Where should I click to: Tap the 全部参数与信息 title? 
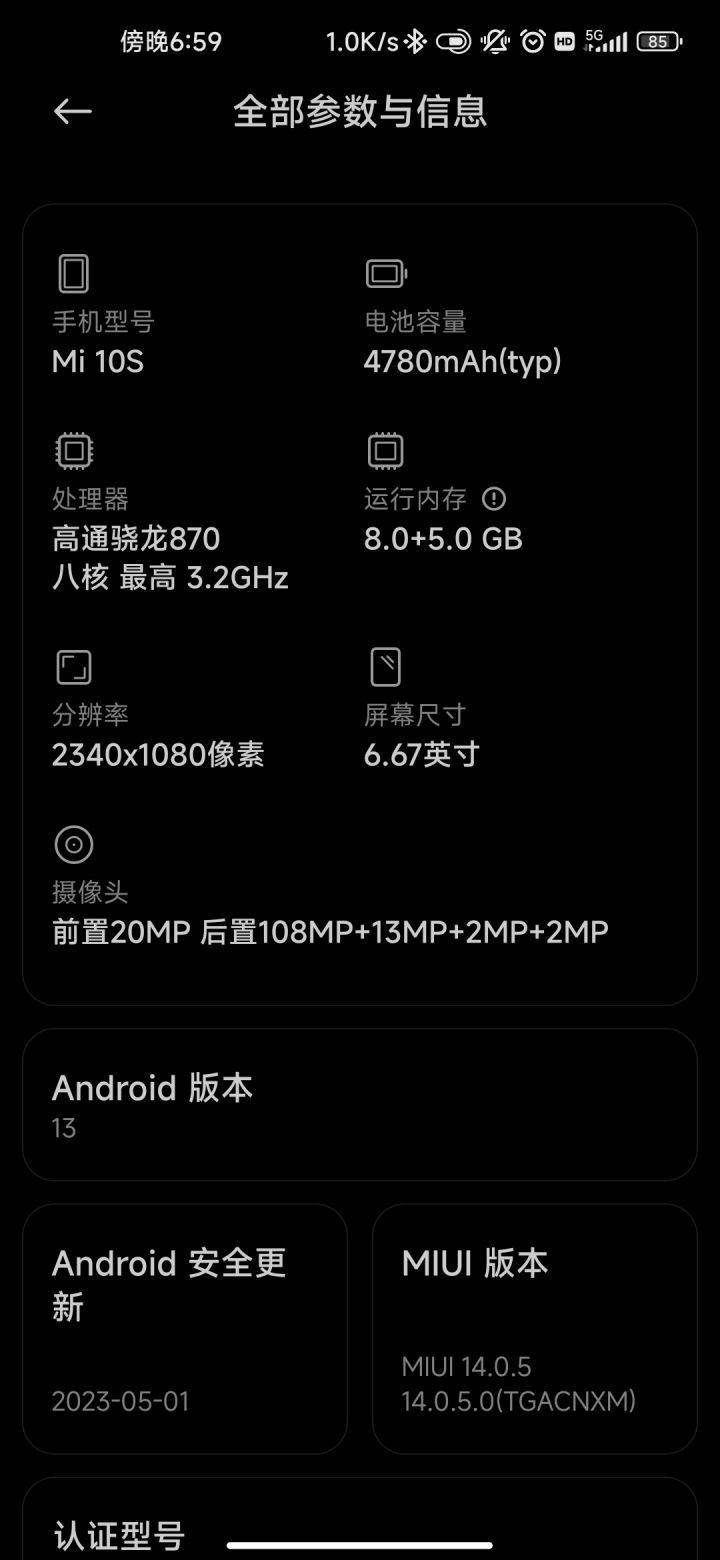(x=360, y=112)
